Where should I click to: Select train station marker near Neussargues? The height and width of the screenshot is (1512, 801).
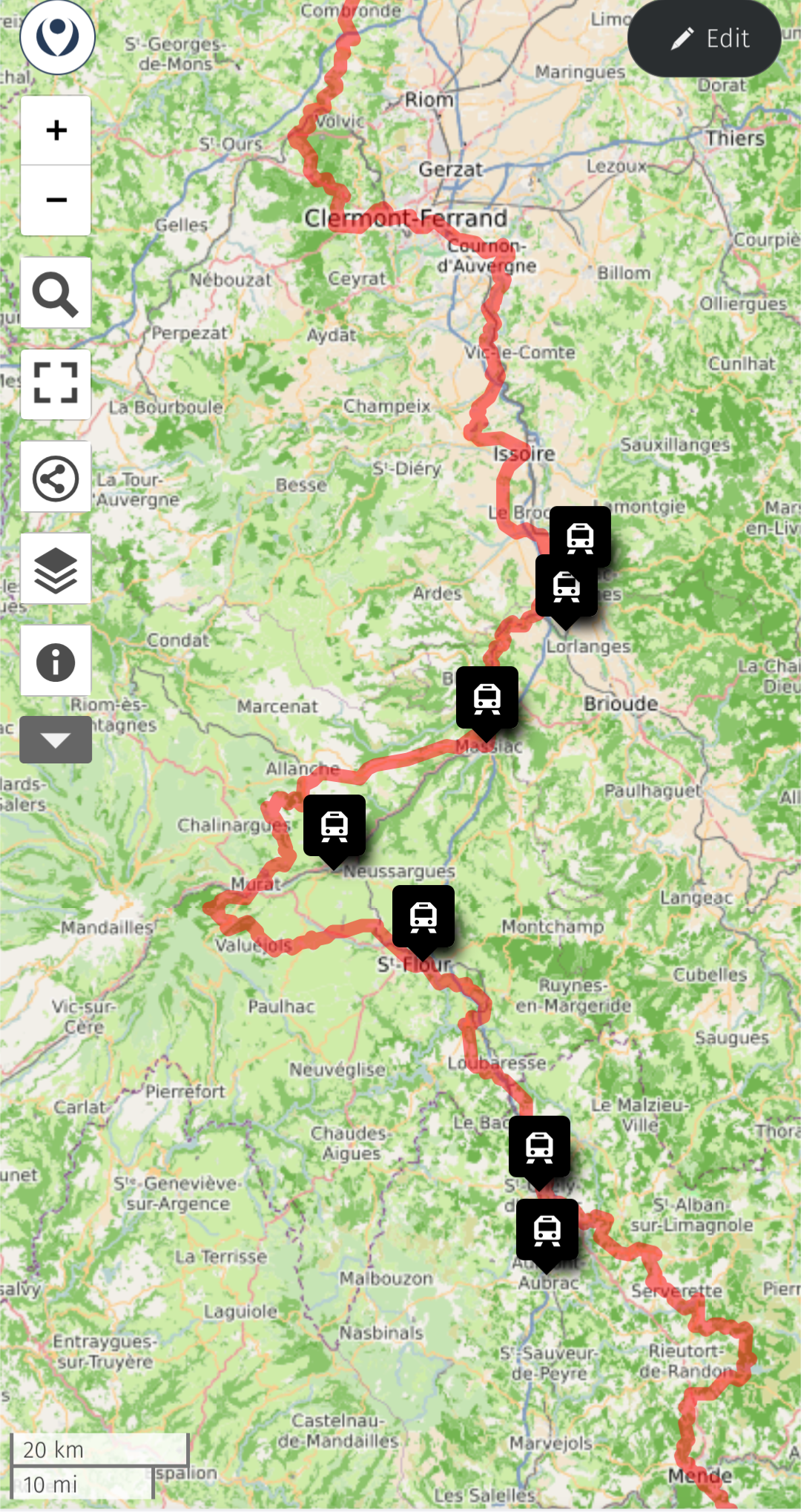click(x=334, y=825)
